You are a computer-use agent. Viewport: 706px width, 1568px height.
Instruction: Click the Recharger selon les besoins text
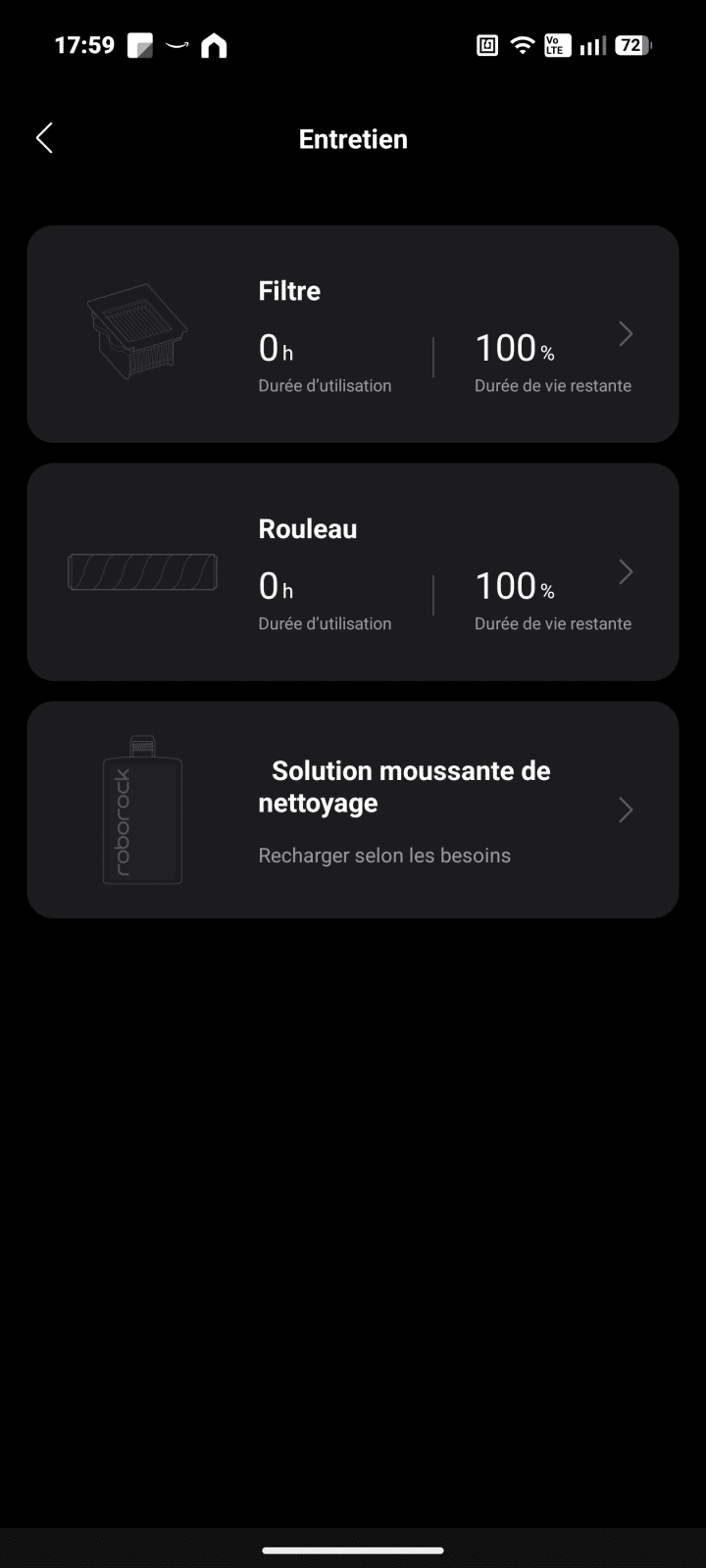(x=383, y=855)
